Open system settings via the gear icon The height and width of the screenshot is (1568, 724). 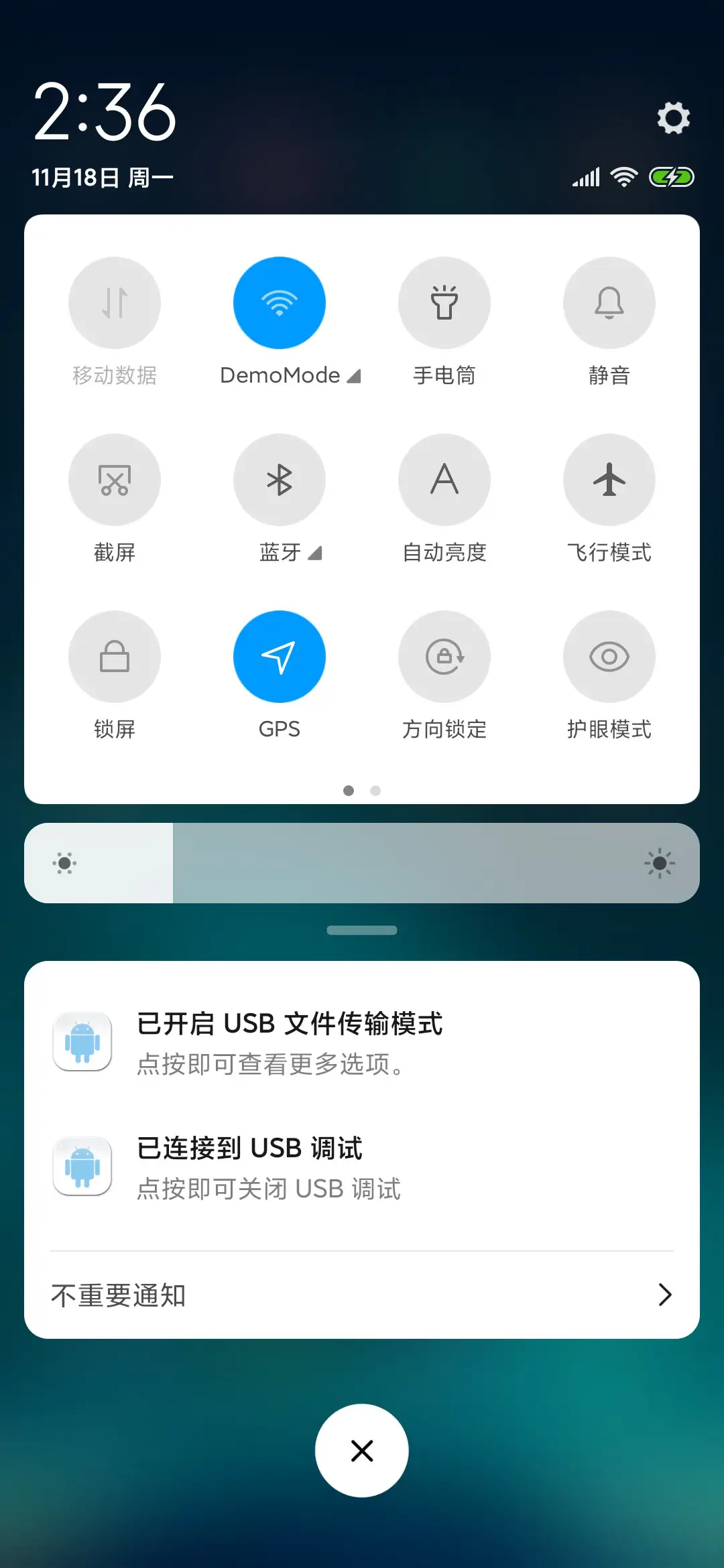[x=673, y=118]
